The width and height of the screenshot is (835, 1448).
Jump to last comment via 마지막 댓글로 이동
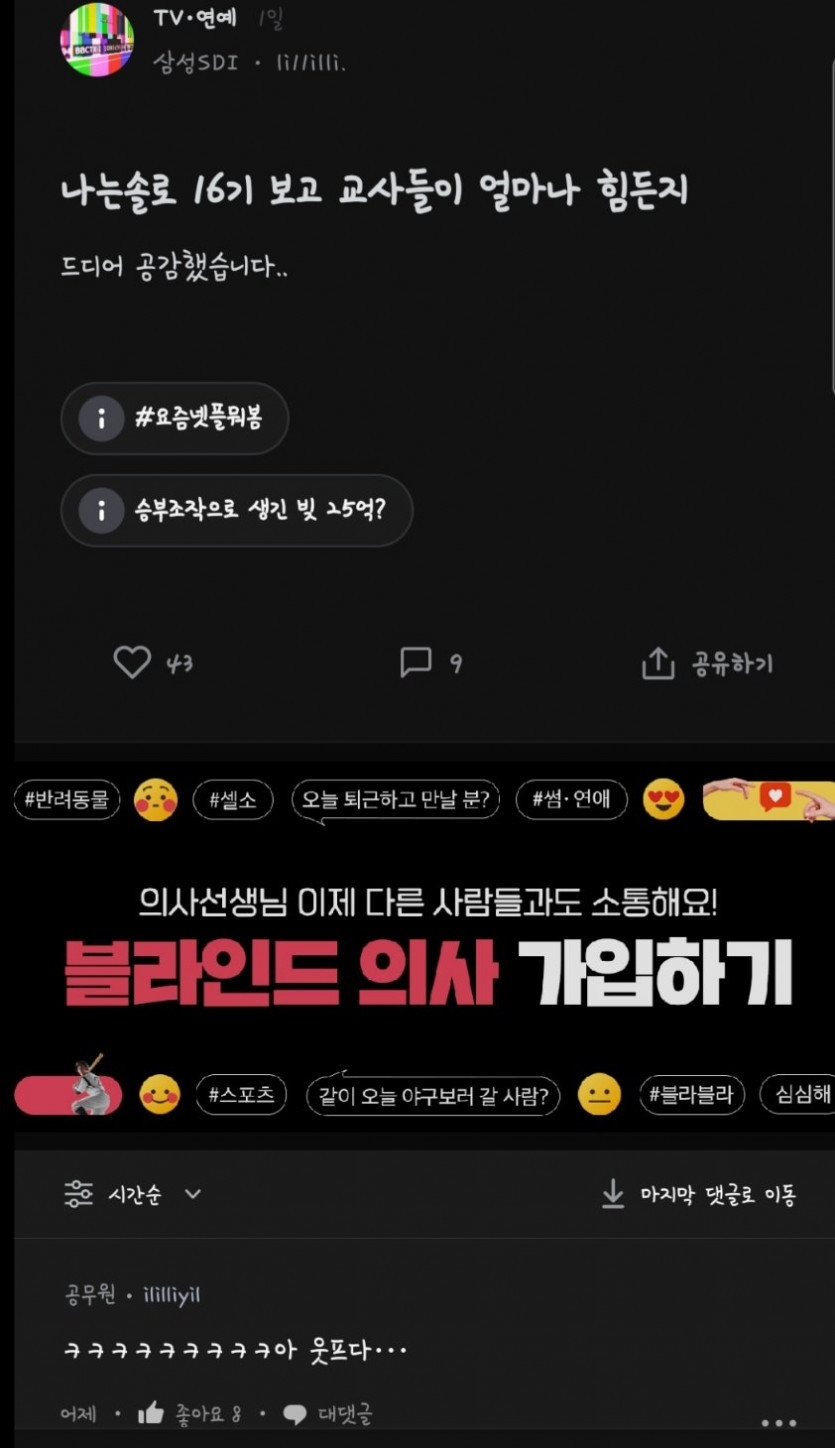[698, 1194]
